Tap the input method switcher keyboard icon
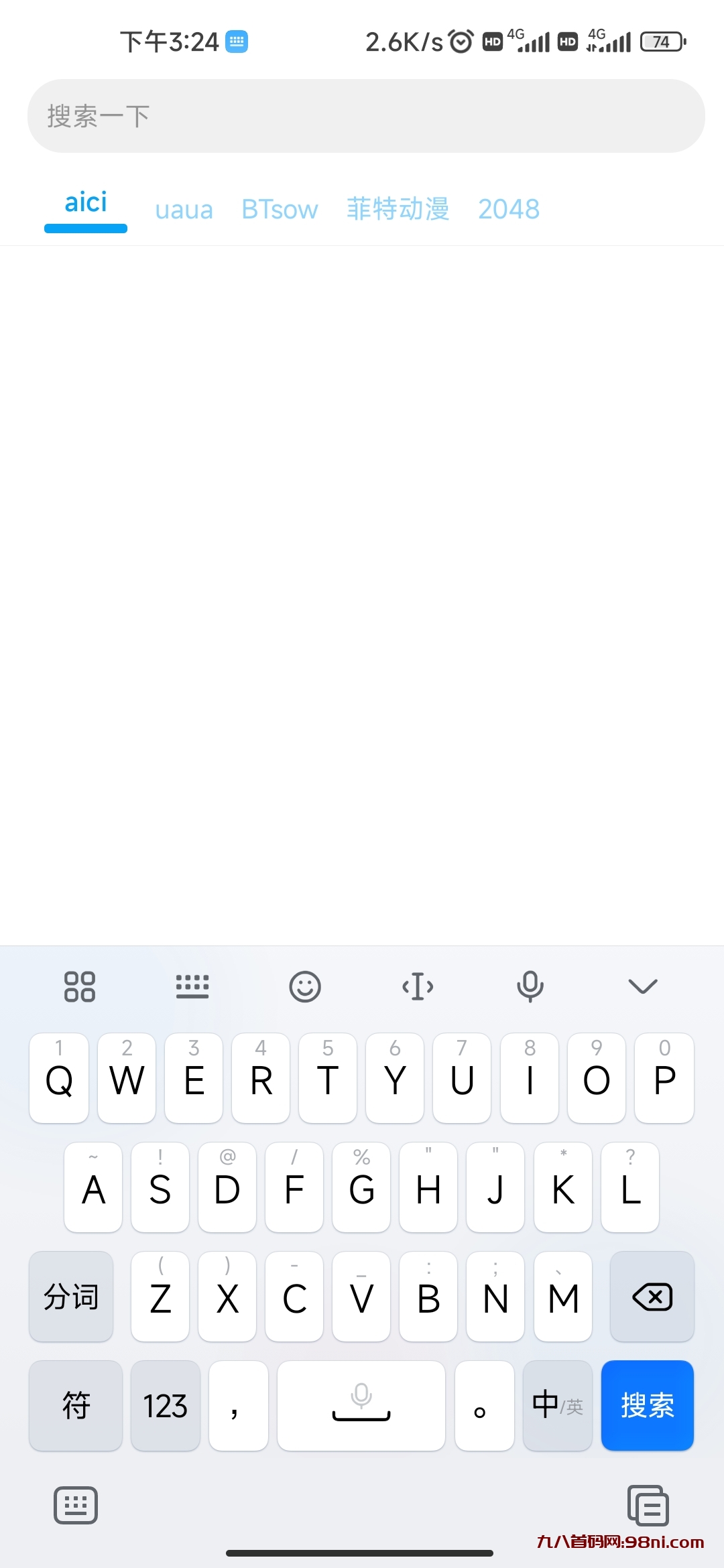 tap(76, 1506)
